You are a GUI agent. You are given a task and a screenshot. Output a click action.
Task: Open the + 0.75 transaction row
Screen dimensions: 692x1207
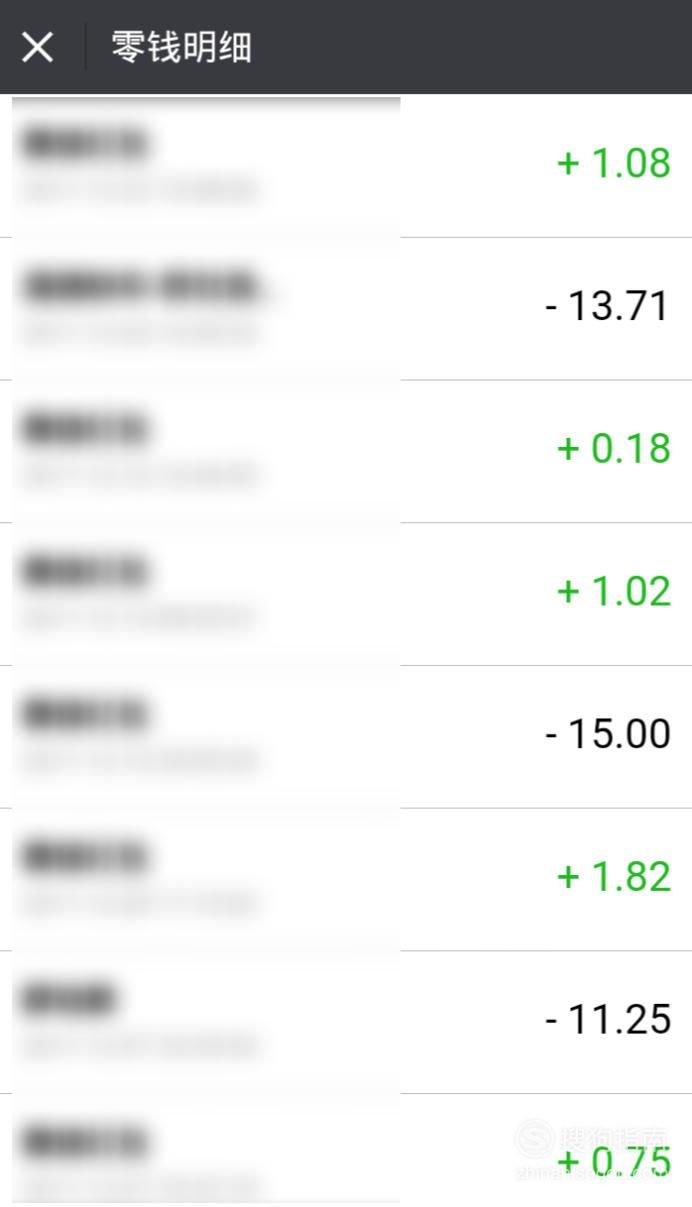(346, 1151)
